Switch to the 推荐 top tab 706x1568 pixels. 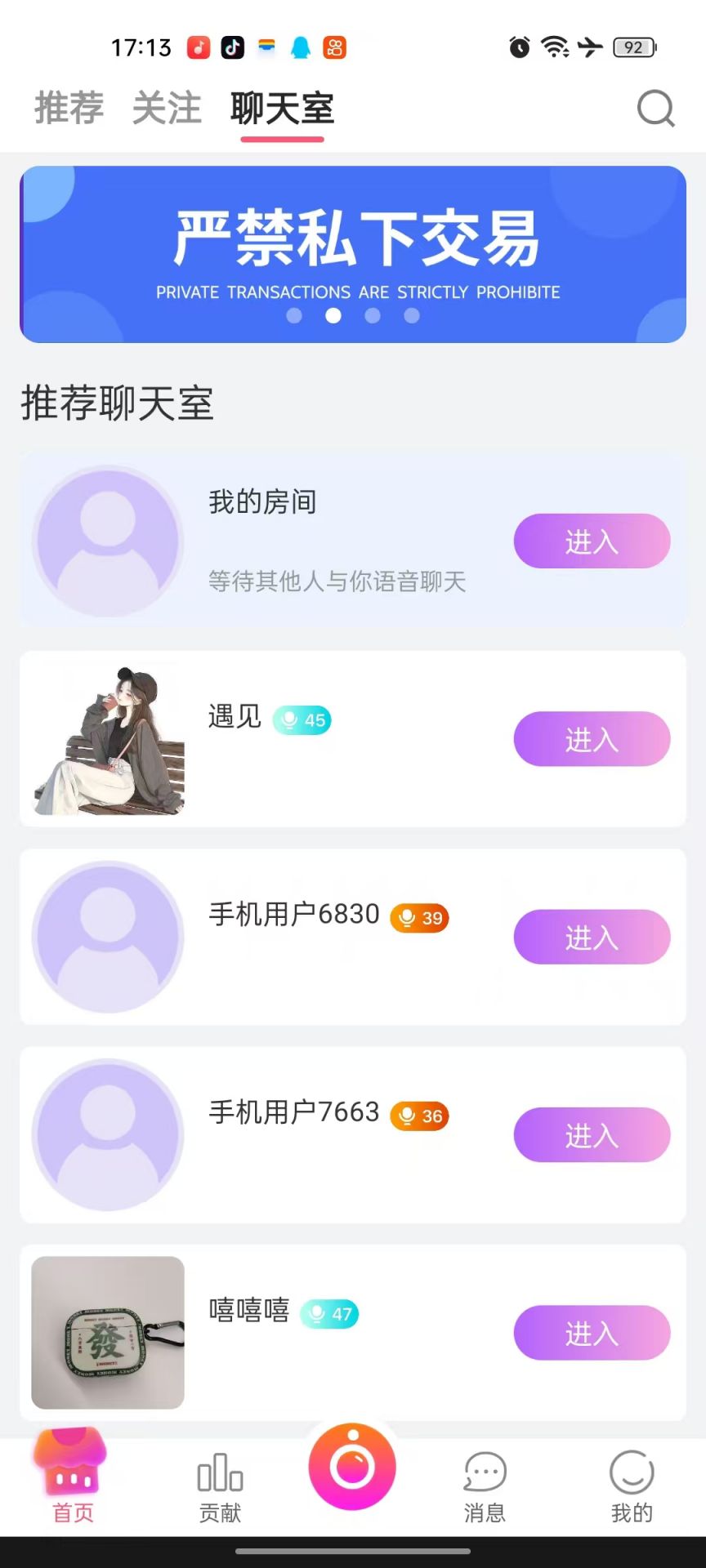pos(69,109)
